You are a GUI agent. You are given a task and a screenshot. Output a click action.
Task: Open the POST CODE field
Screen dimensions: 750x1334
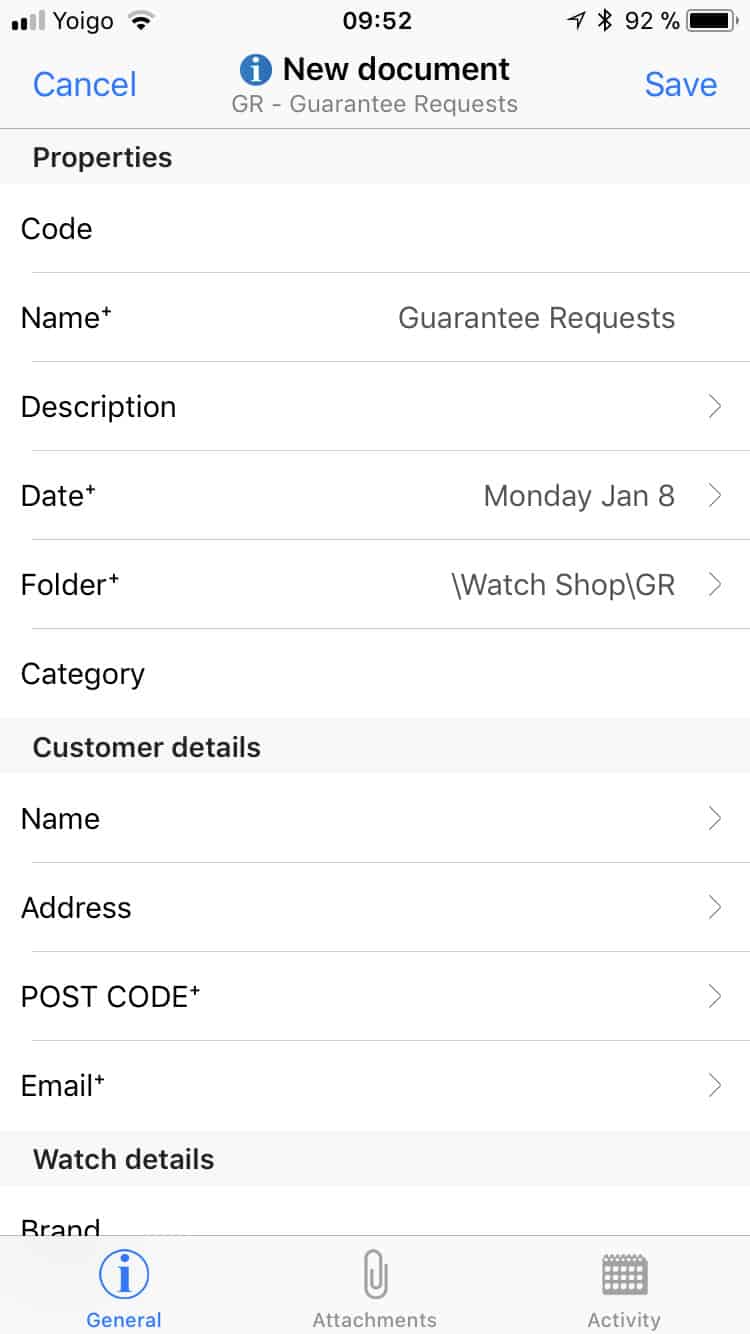click(375, 996)
